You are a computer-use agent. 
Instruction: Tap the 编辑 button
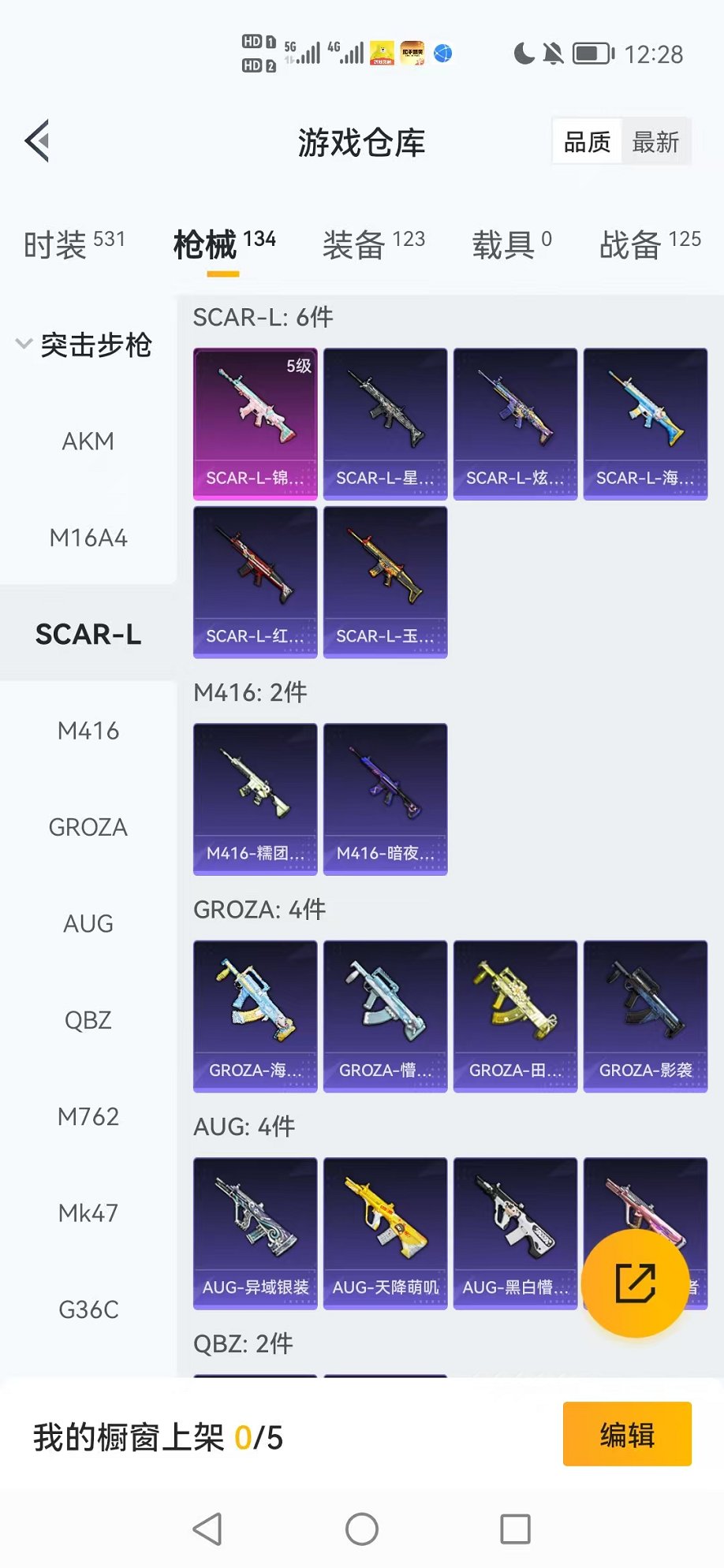(x=627, y=1434)
